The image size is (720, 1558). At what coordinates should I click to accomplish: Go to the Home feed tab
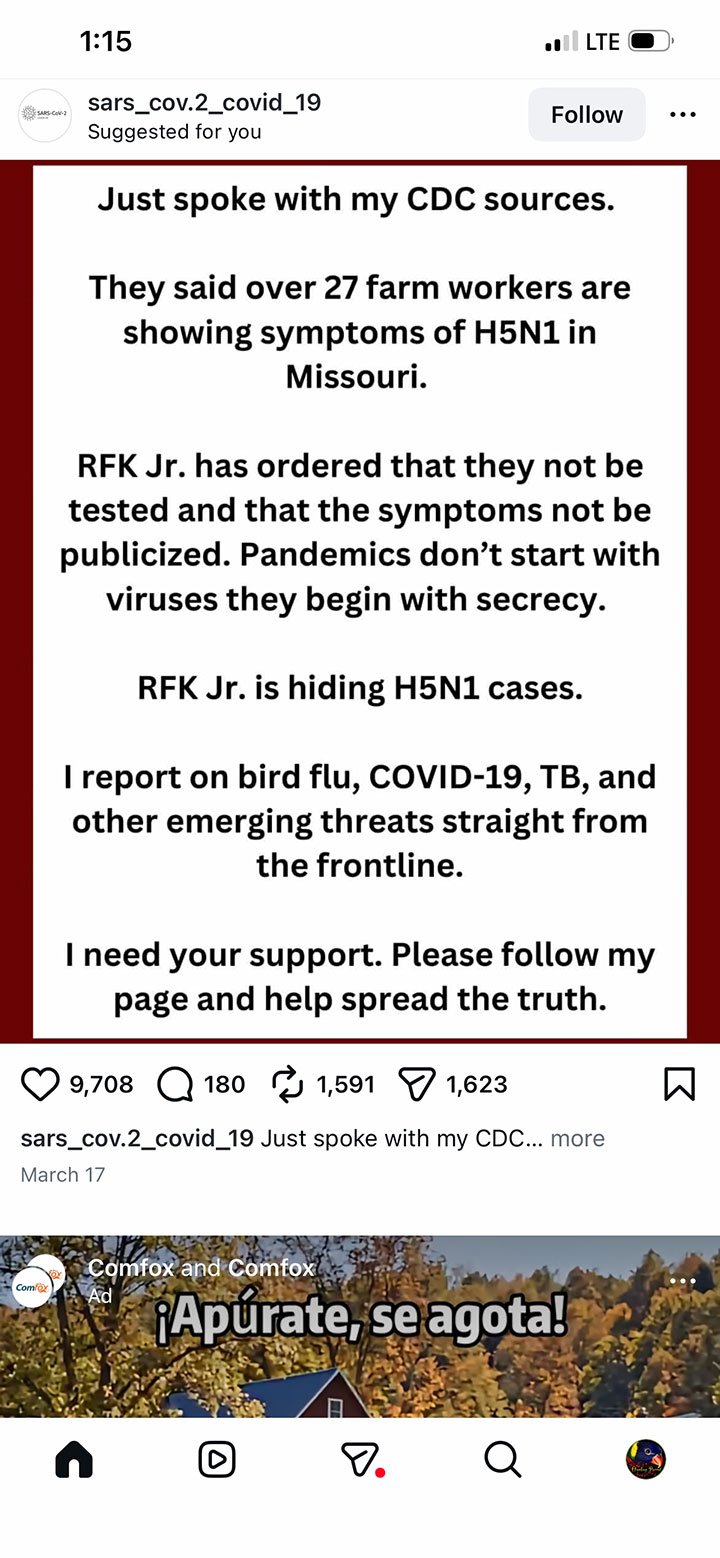(x=73, y=1459)
